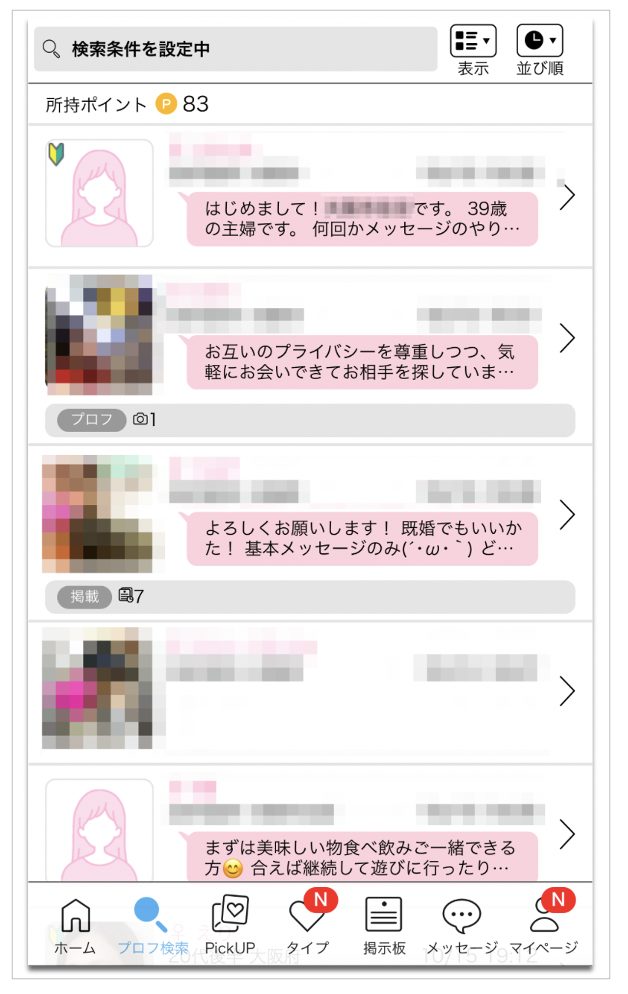Switch to the 掲示板 tab
This screenshot has height=994, width=628.
coord(384,927)
